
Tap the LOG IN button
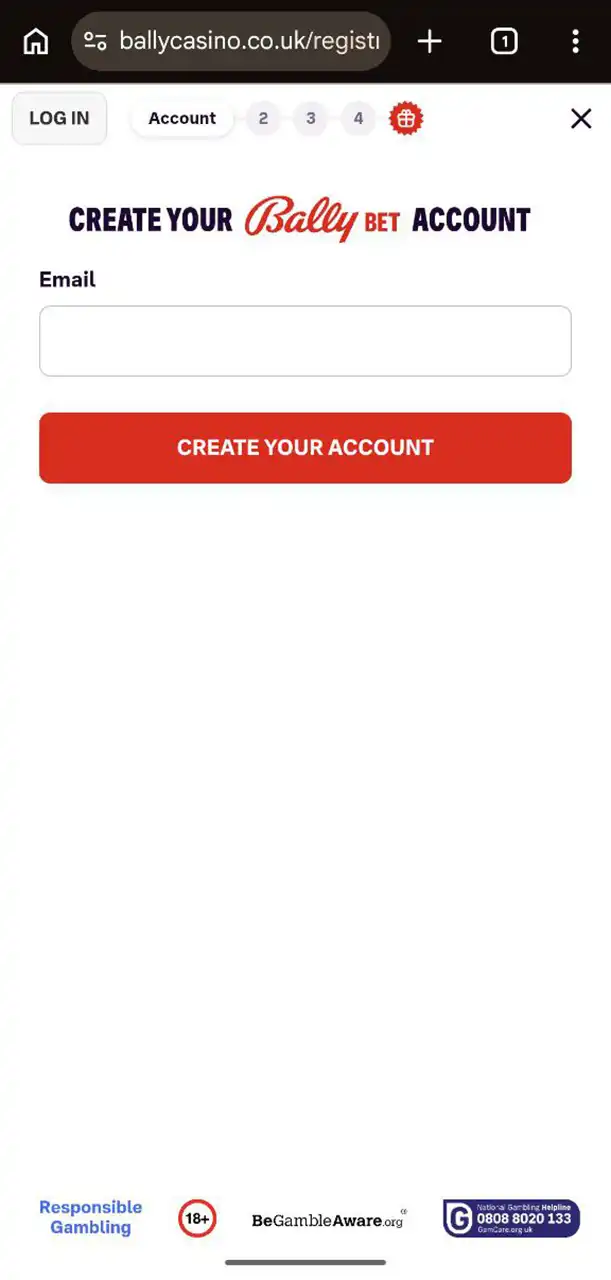tap(59, 118)
